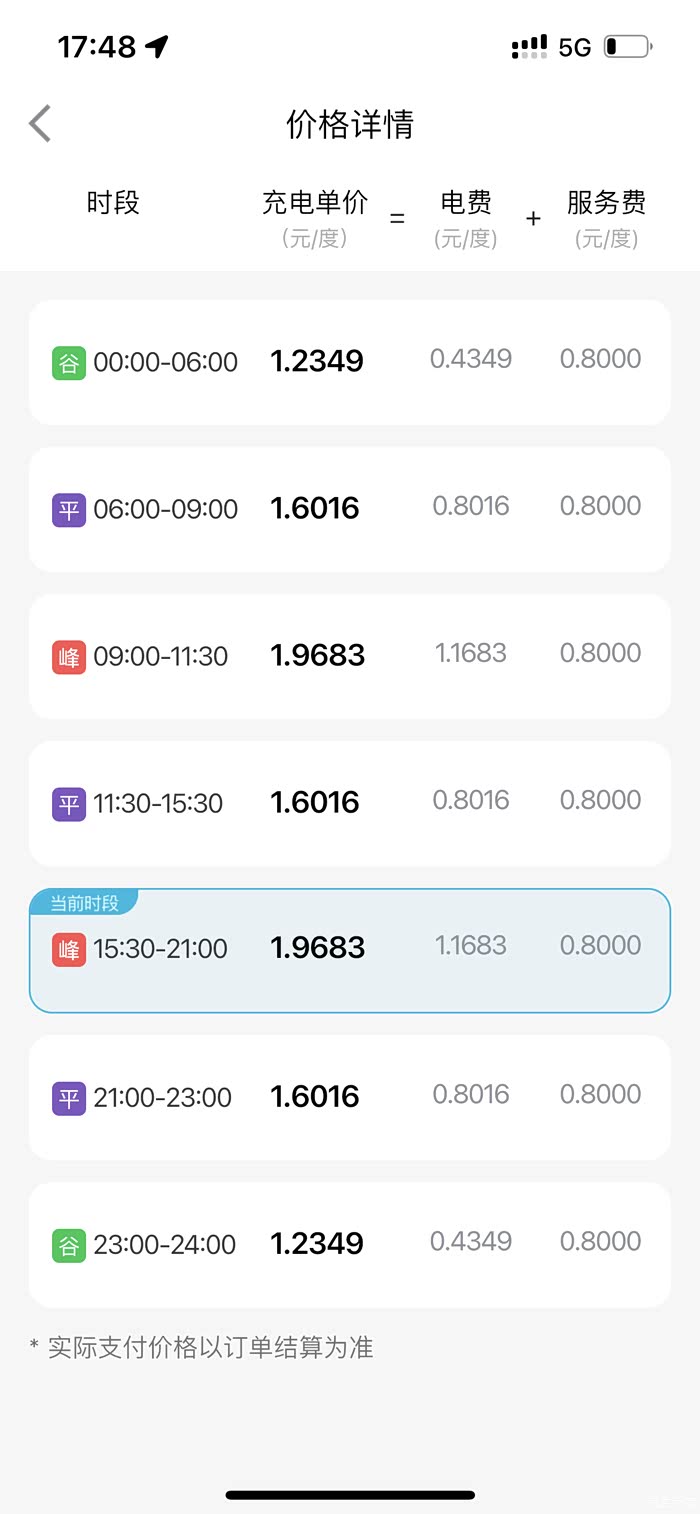The width and height of the screenshot is (700, 1514).
Task: Go back from the 价格详情 page
Action: [40, 124]
